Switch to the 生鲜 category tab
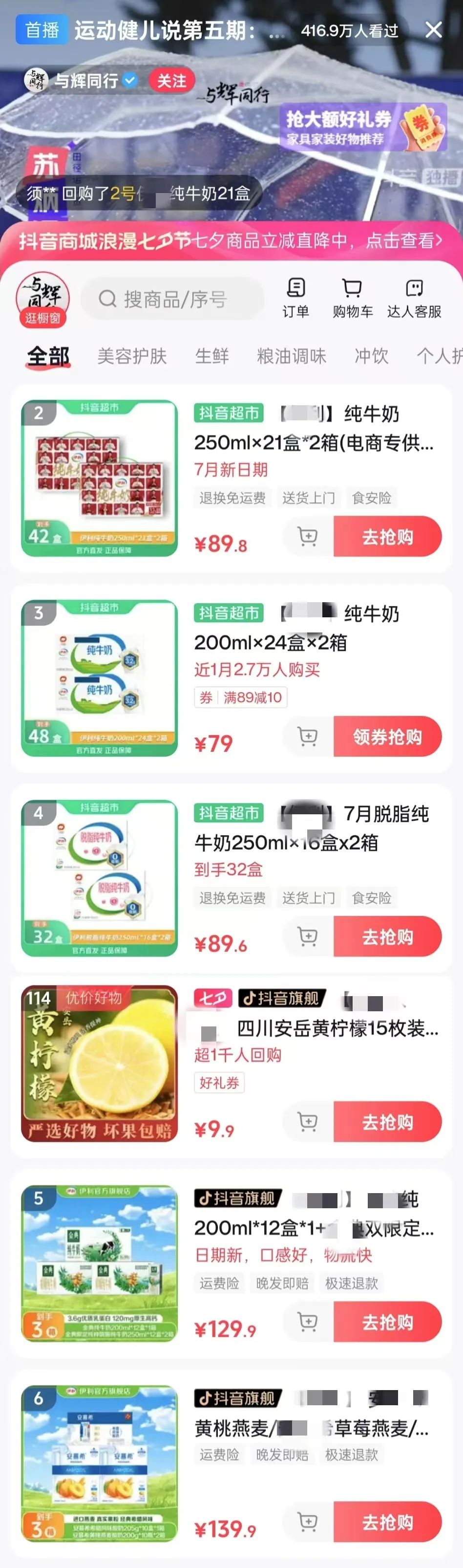Viewport: 463px width, 1568px height. (x=212, y=356)
